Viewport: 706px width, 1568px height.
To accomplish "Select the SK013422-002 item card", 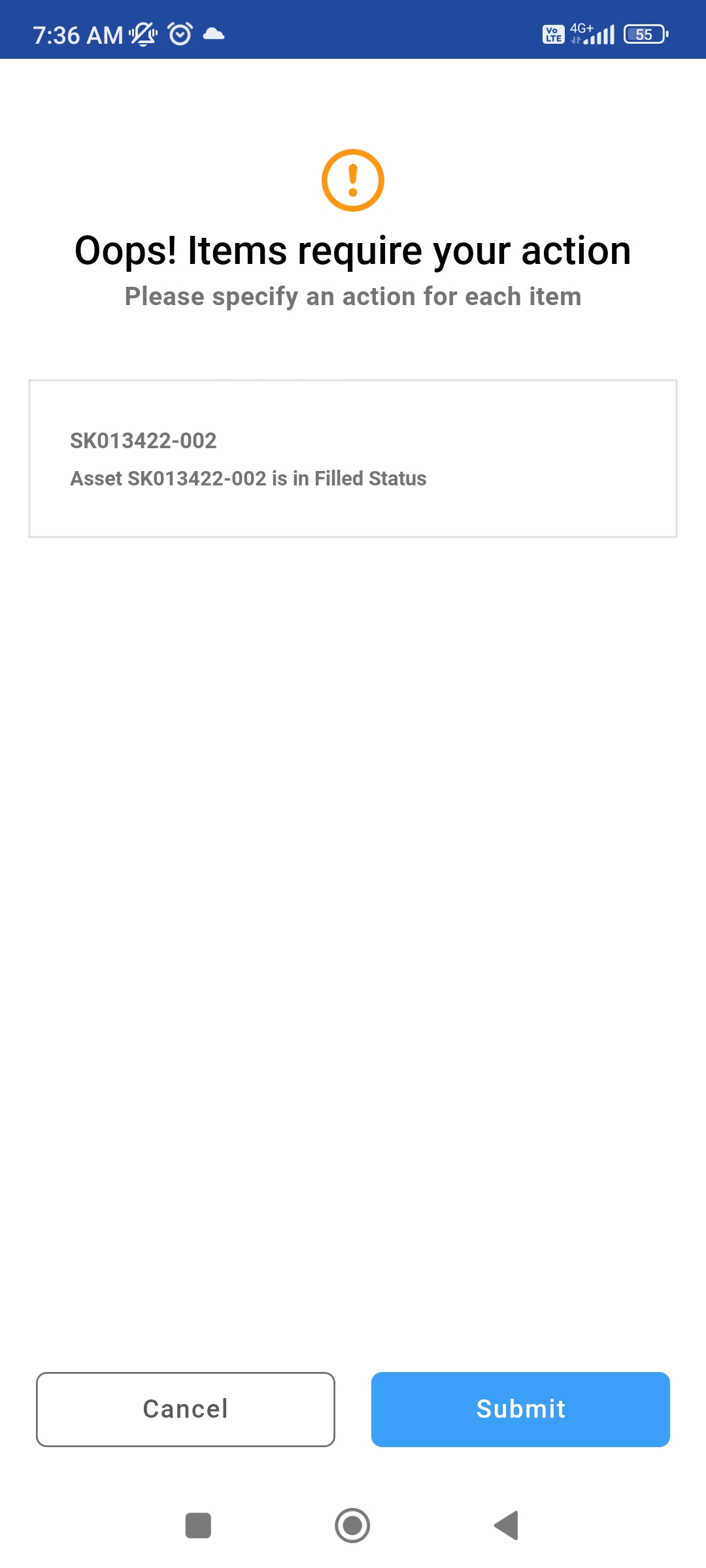I will [353, 457].
